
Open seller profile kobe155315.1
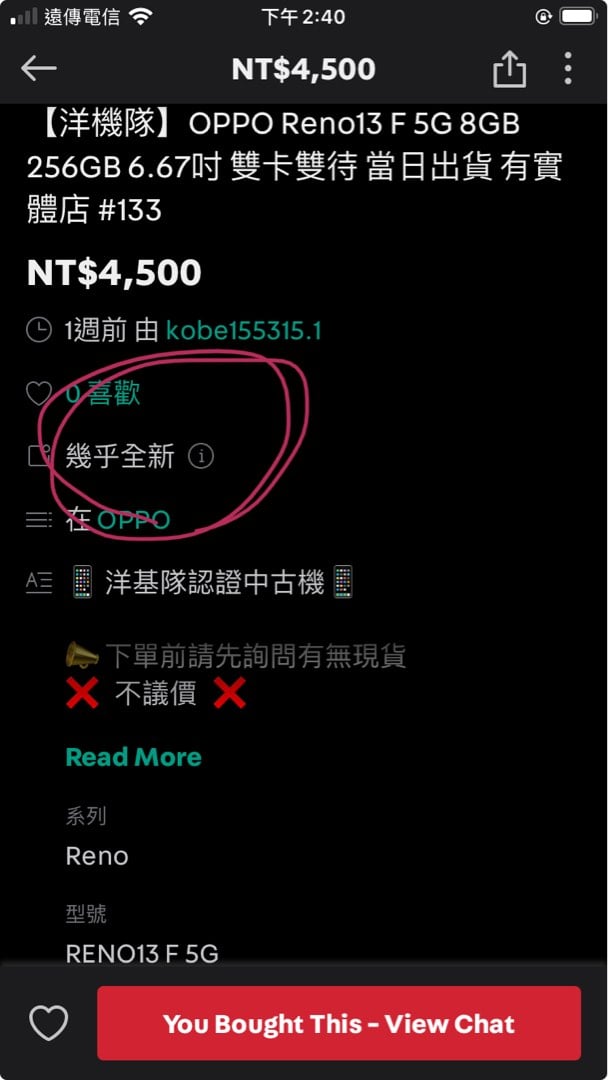click(x=244, y=331)
